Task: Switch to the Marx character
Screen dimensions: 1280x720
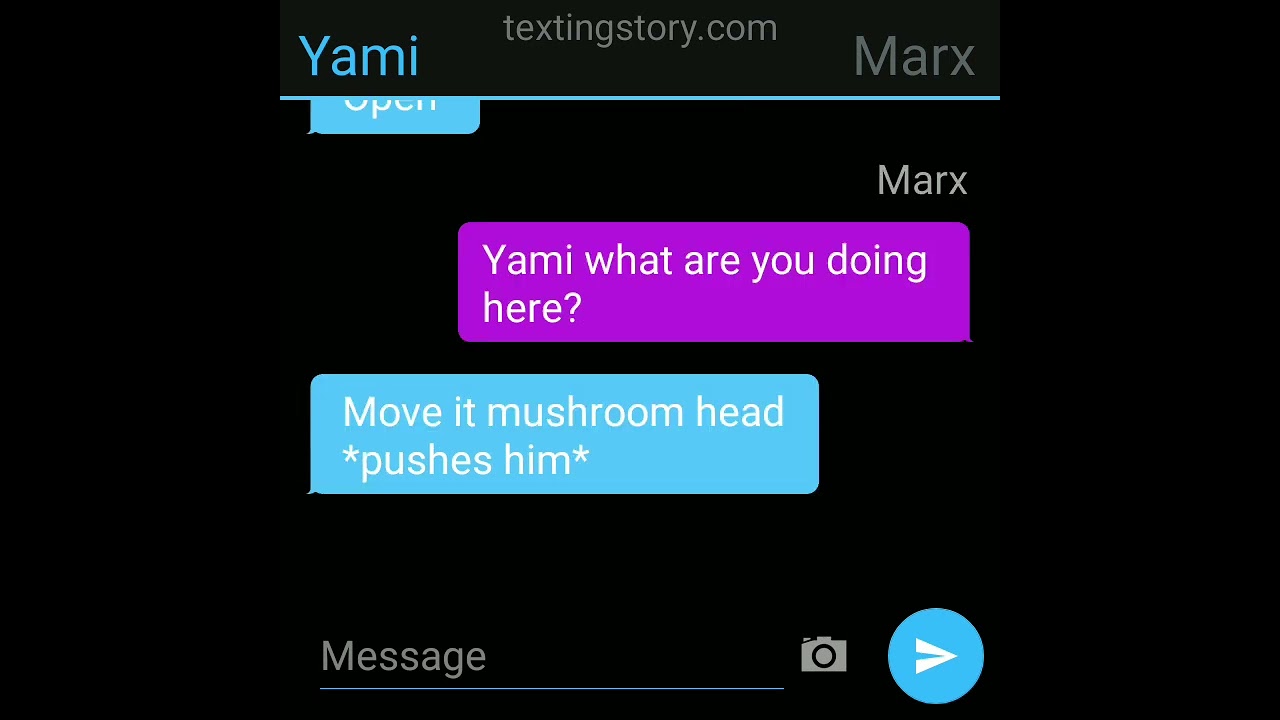Action: 913,57
